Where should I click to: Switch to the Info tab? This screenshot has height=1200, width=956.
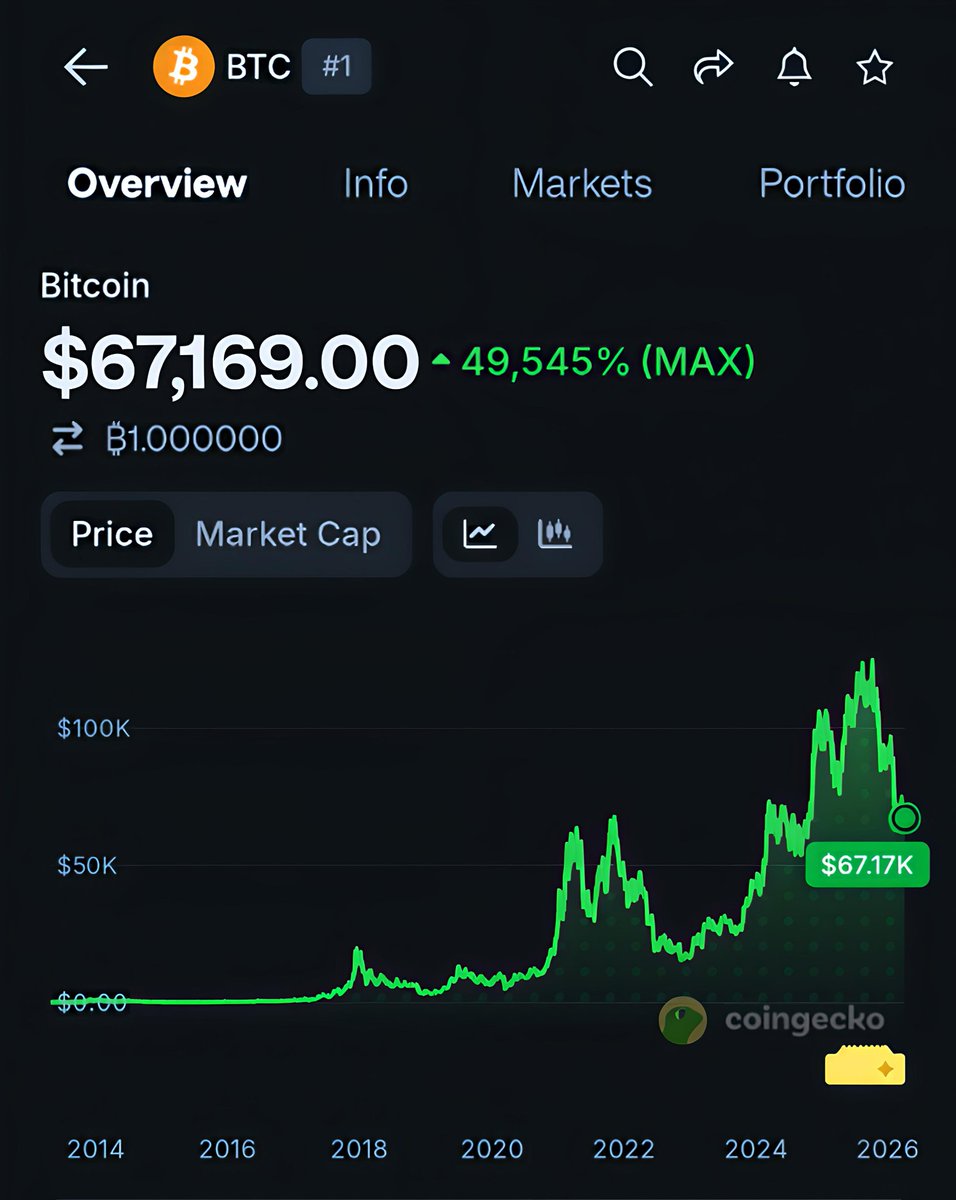(x=375, y=184)
